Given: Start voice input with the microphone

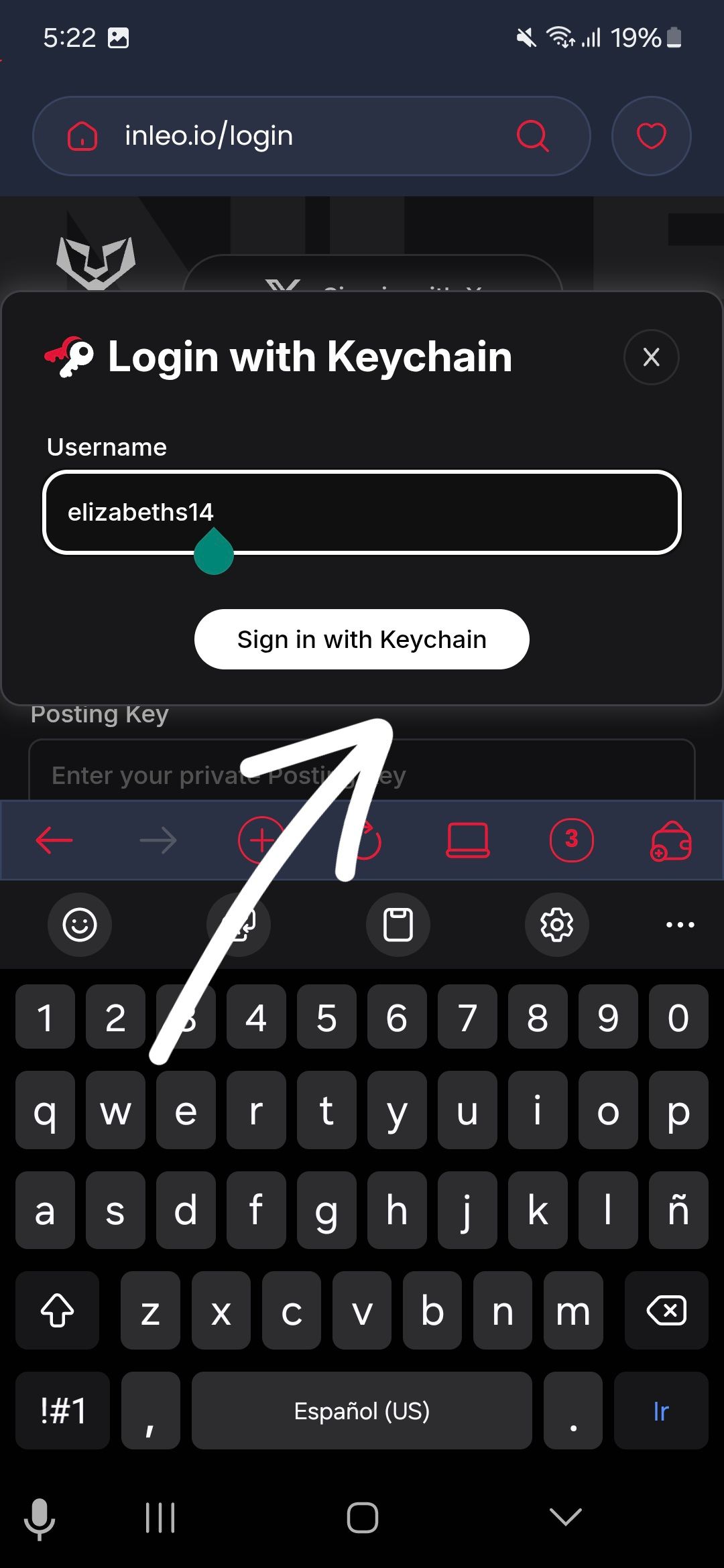Looking at the screenshot, I should click(x=40, y=1518).
